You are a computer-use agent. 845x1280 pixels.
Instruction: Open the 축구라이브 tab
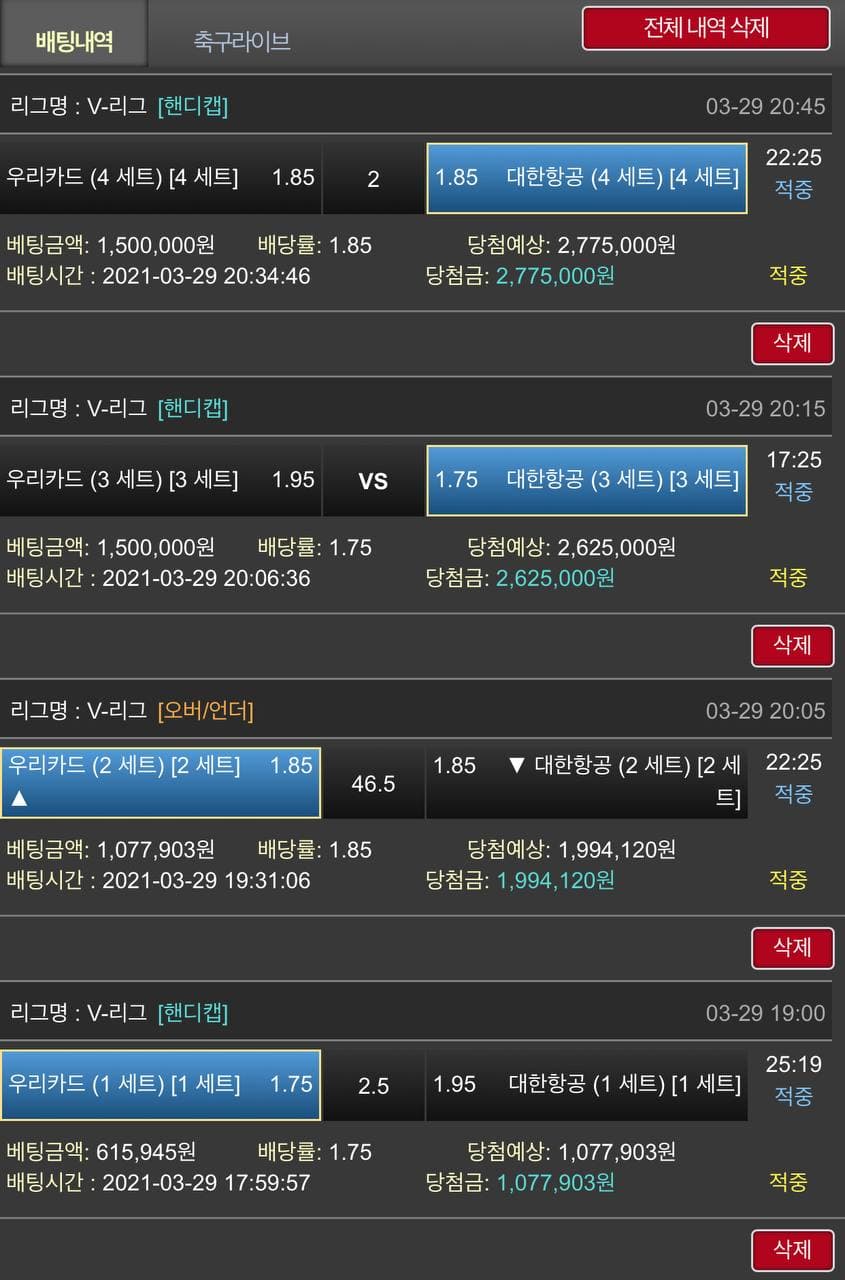click(242, 40)
